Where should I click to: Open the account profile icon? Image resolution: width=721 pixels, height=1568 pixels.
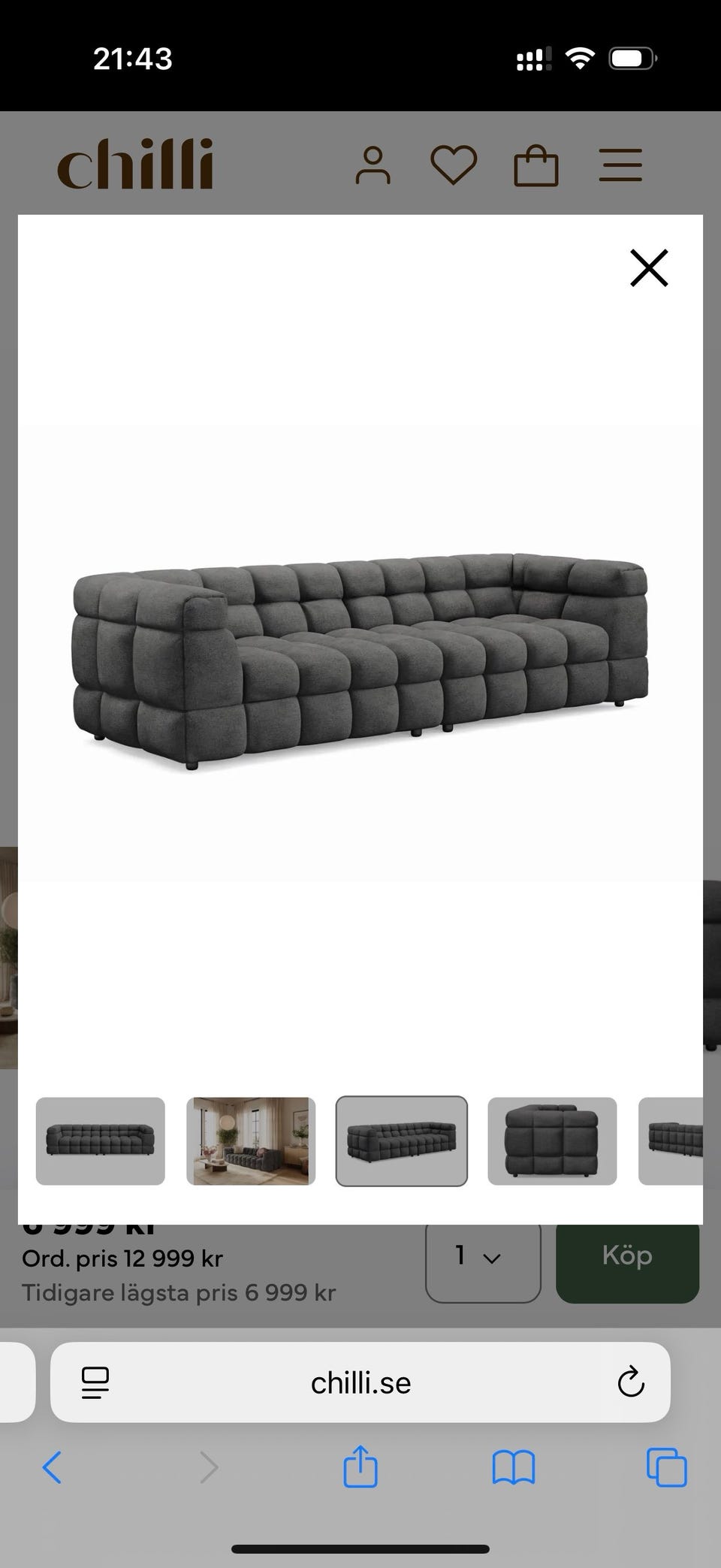(373, 165)
